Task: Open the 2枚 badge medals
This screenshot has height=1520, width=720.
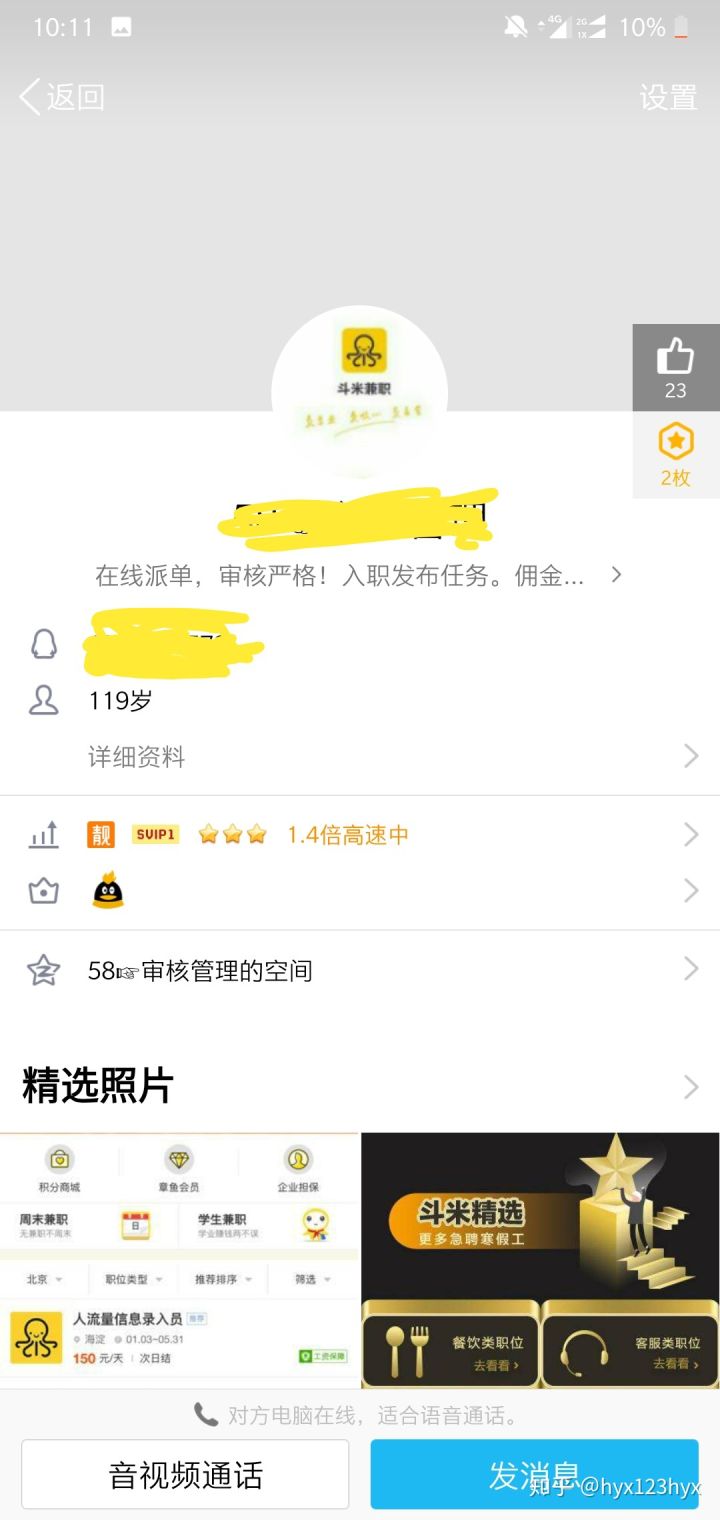Action: click(x=676, y=455)
